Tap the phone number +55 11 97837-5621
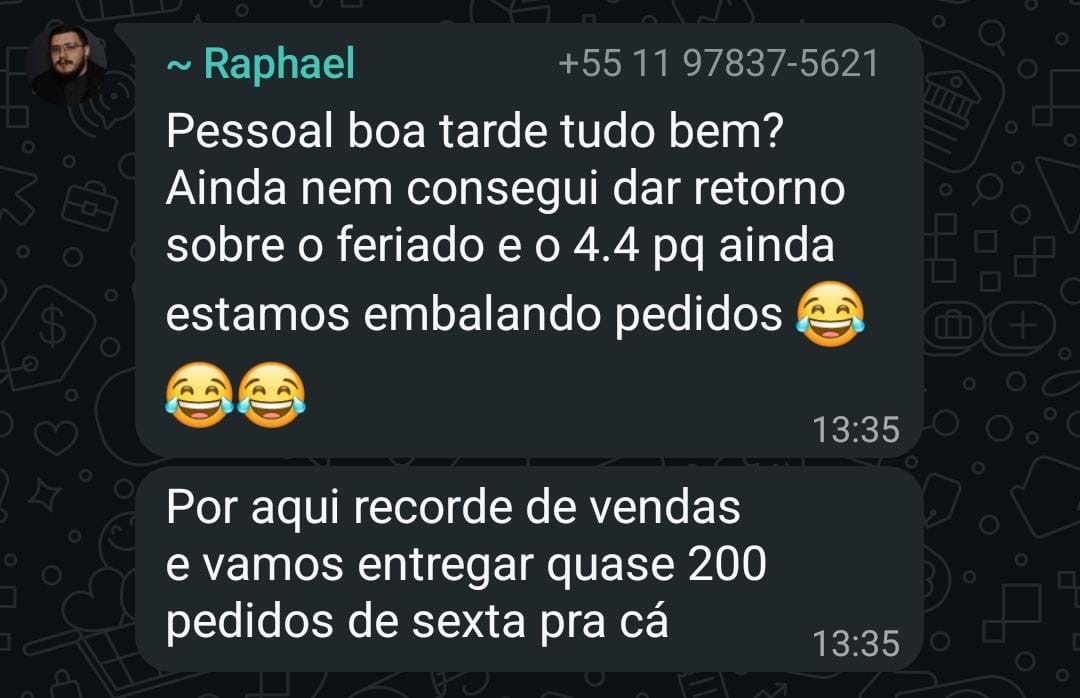The image size is (1080, 698). pos(718,64)
